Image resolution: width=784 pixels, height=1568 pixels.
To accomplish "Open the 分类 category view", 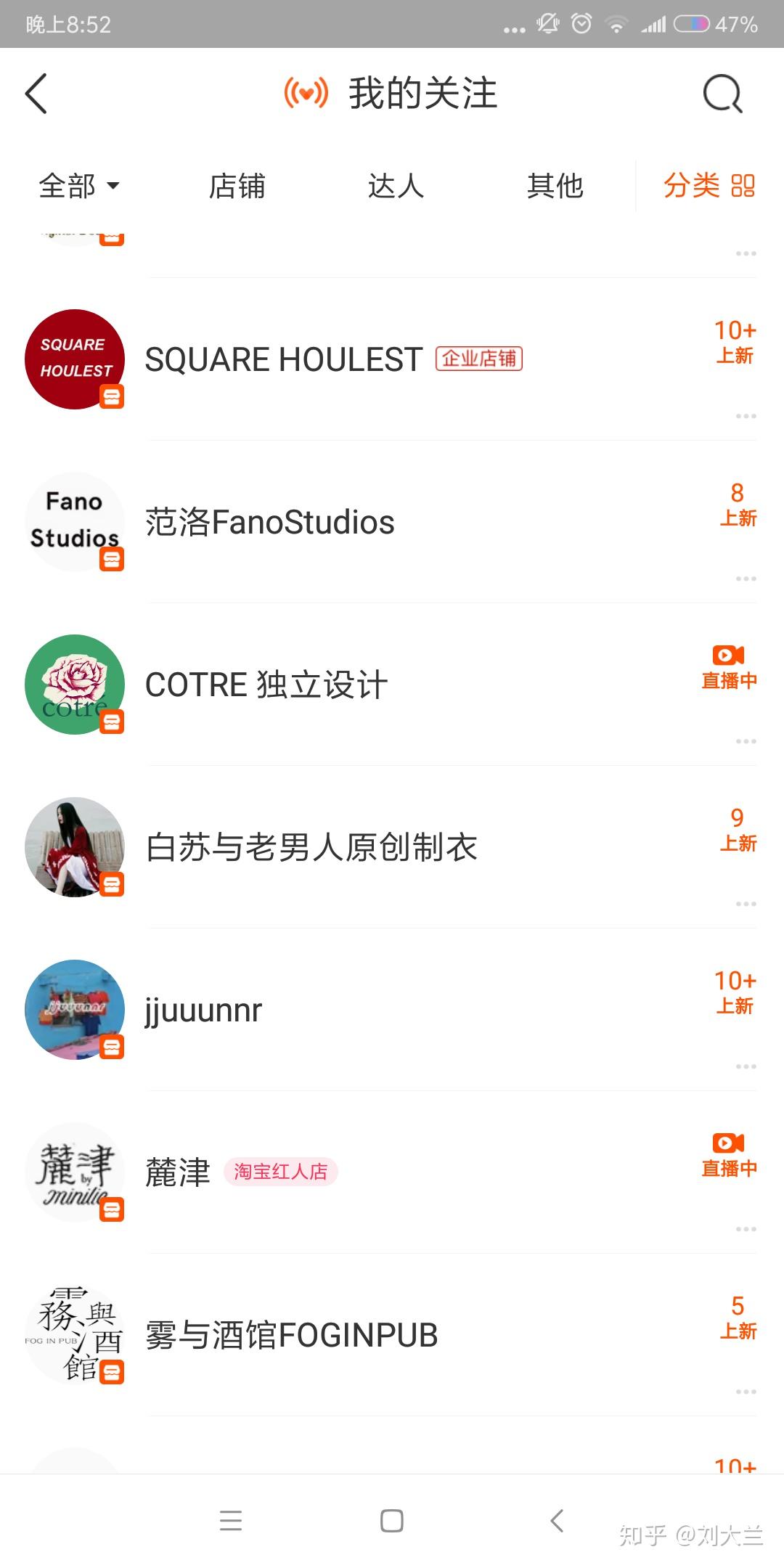I will point(709,186).
